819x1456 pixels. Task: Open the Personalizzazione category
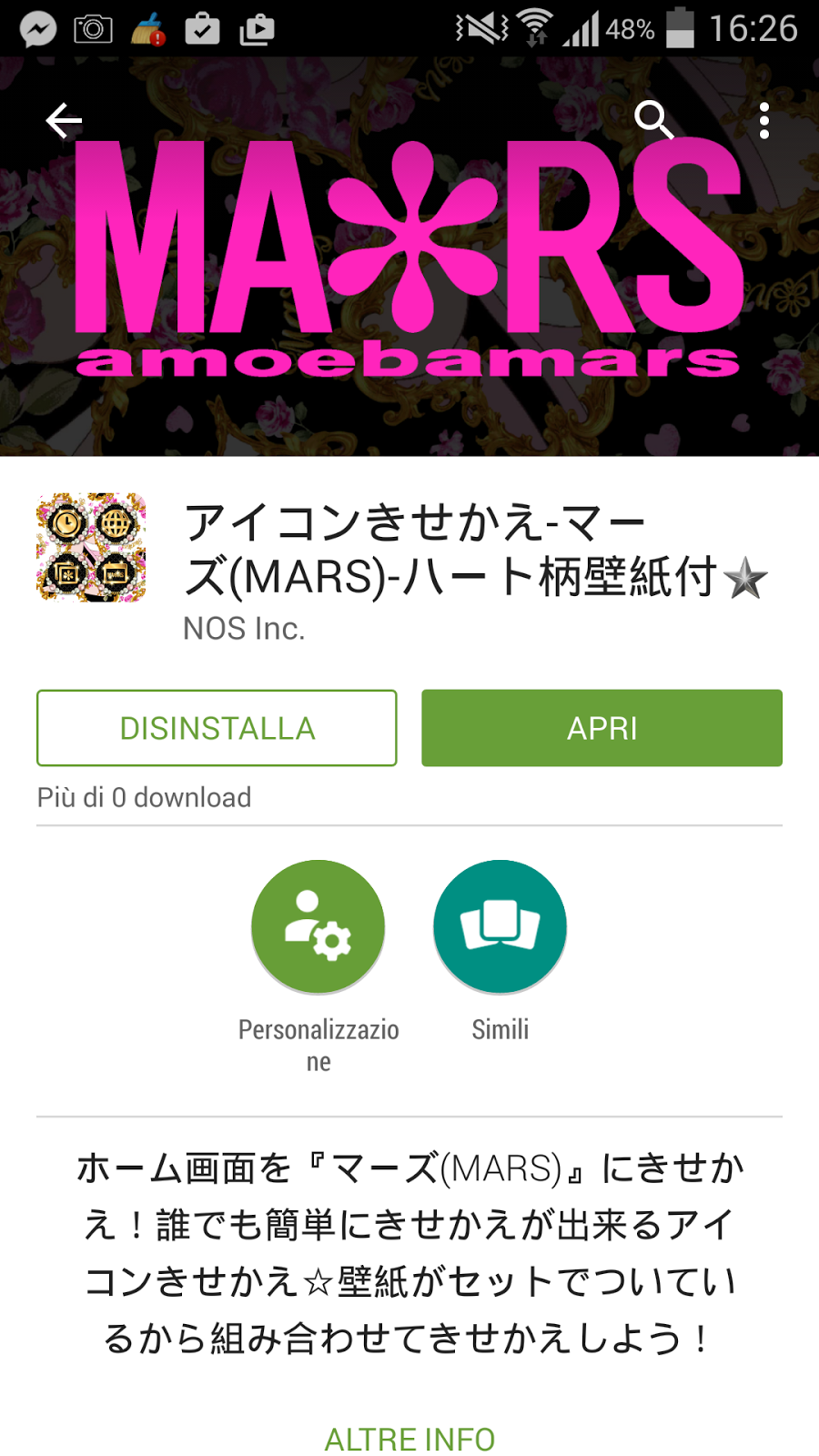[x=318, y=927]
